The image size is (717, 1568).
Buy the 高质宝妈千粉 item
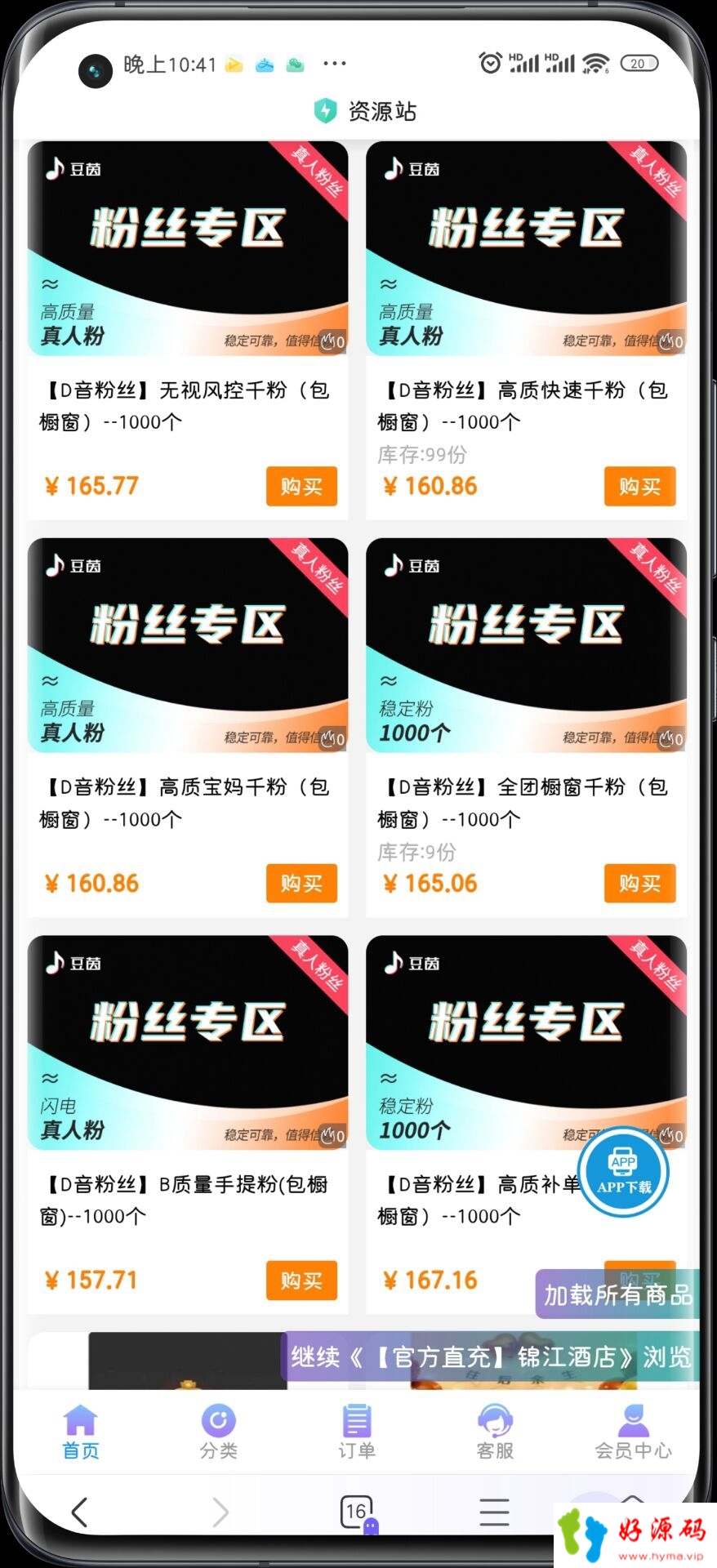(x=301, y=884)
